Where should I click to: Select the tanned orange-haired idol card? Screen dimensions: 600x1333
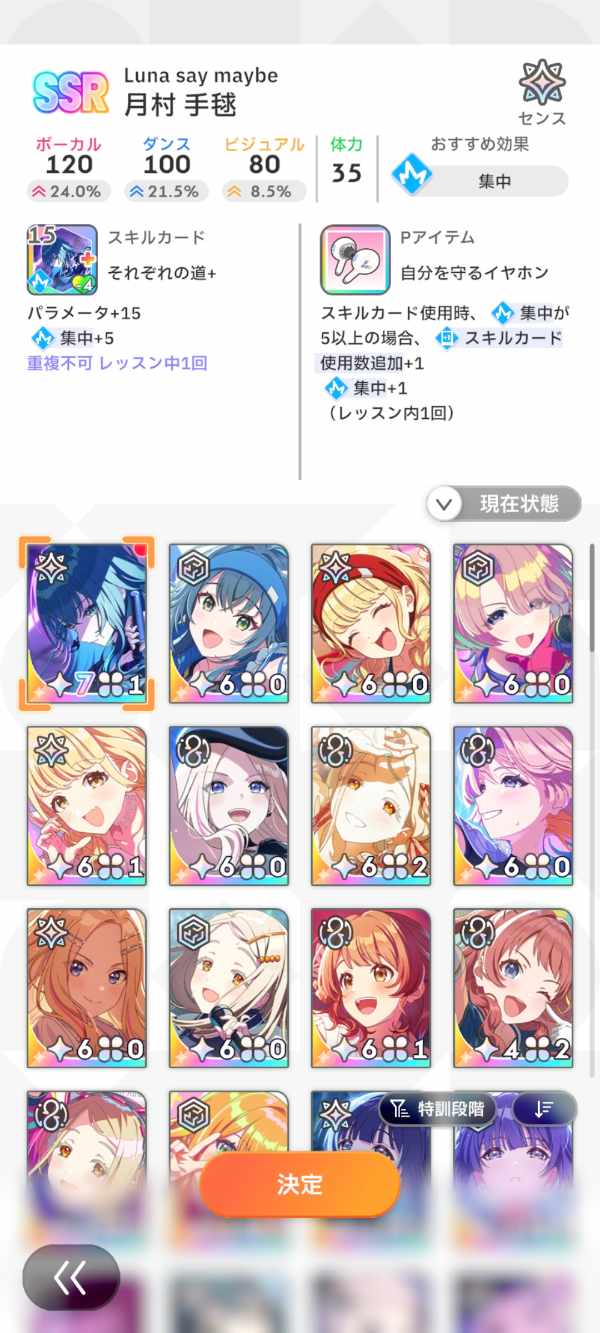[x=87, y=988]
